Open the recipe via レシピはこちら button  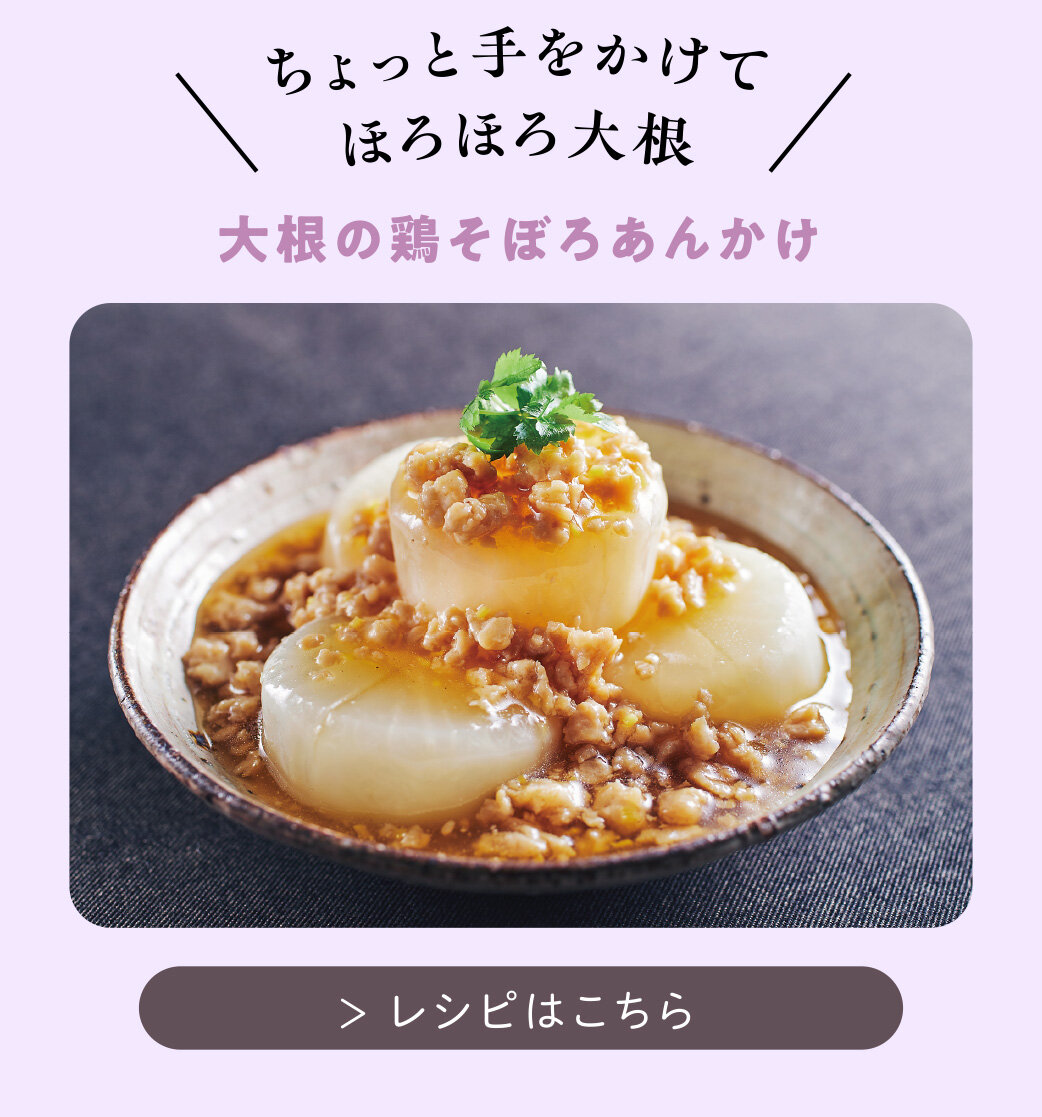[x=520, y=1008]
